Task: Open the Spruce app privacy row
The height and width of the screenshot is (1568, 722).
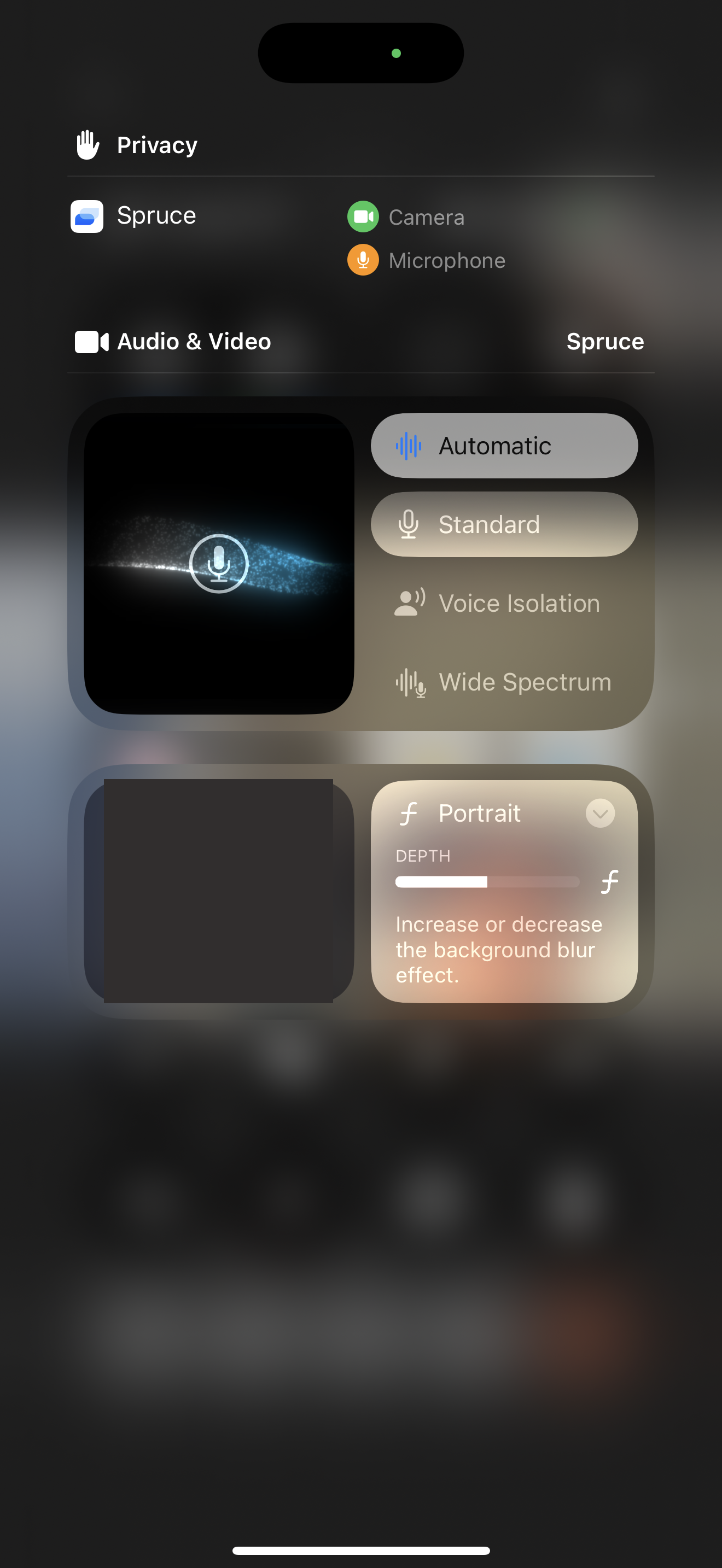Action: pos(157,216)
